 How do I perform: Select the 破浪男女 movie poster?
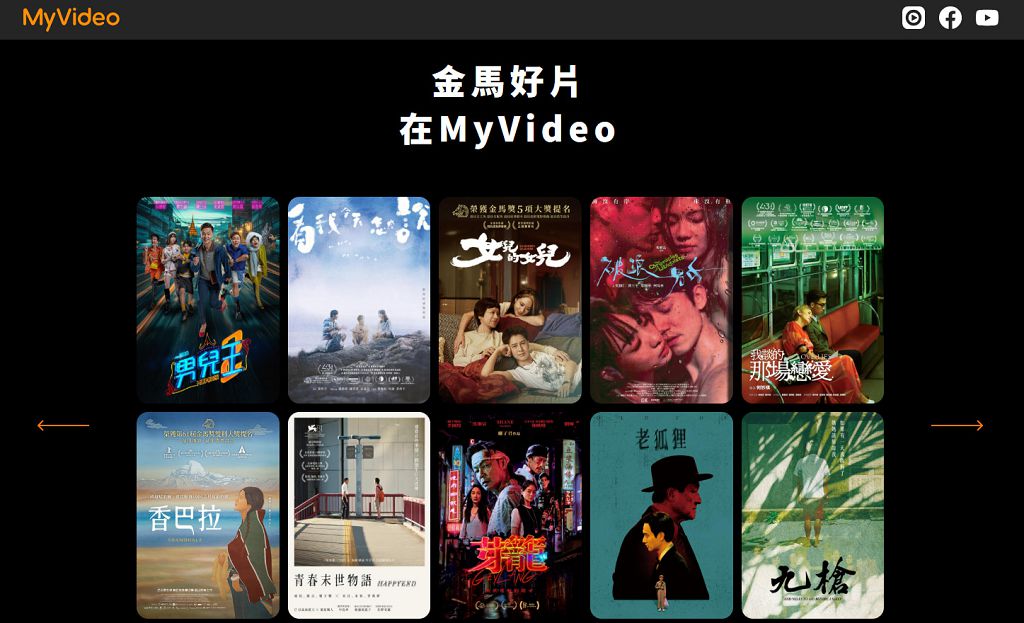[x=661, y=300]
